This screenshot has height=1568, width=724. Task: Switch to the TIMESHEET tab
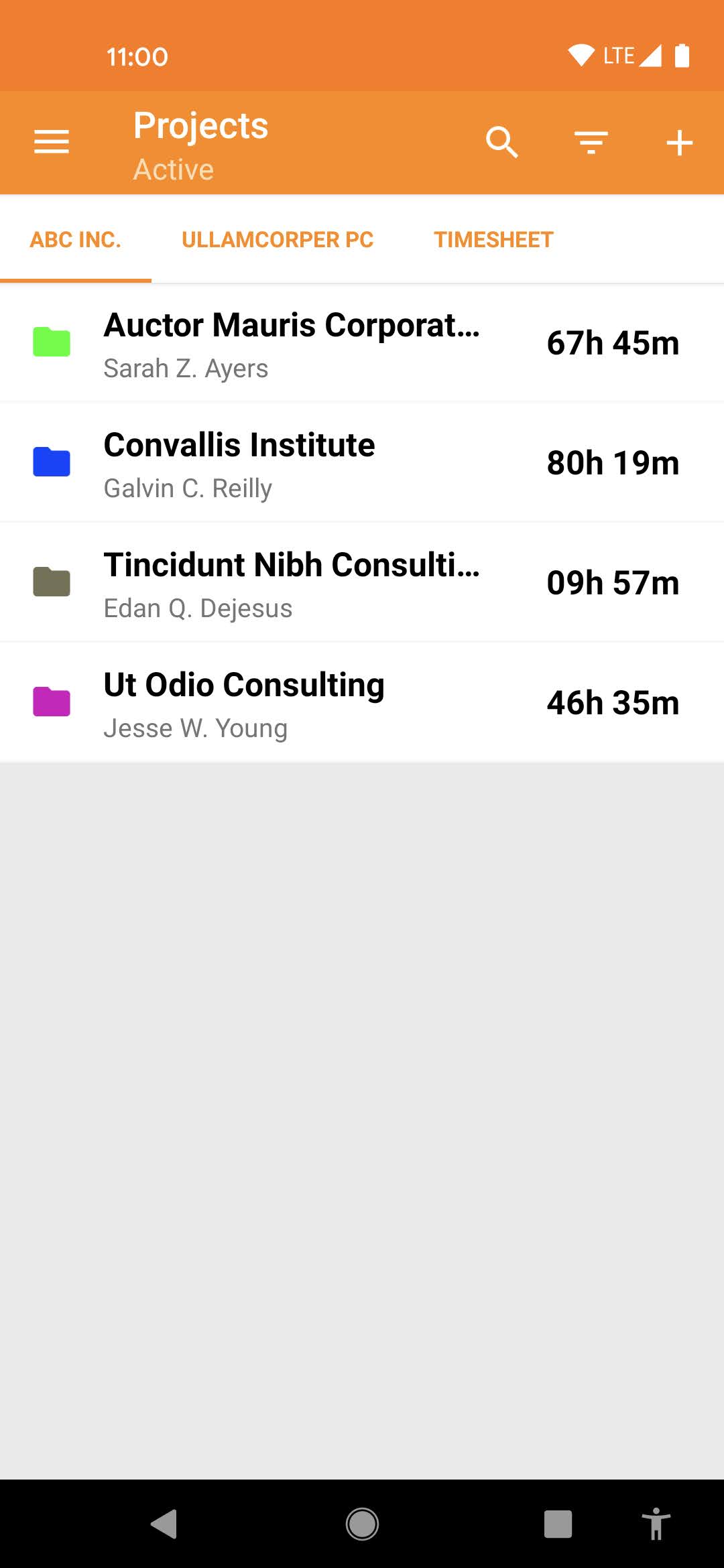493,239
